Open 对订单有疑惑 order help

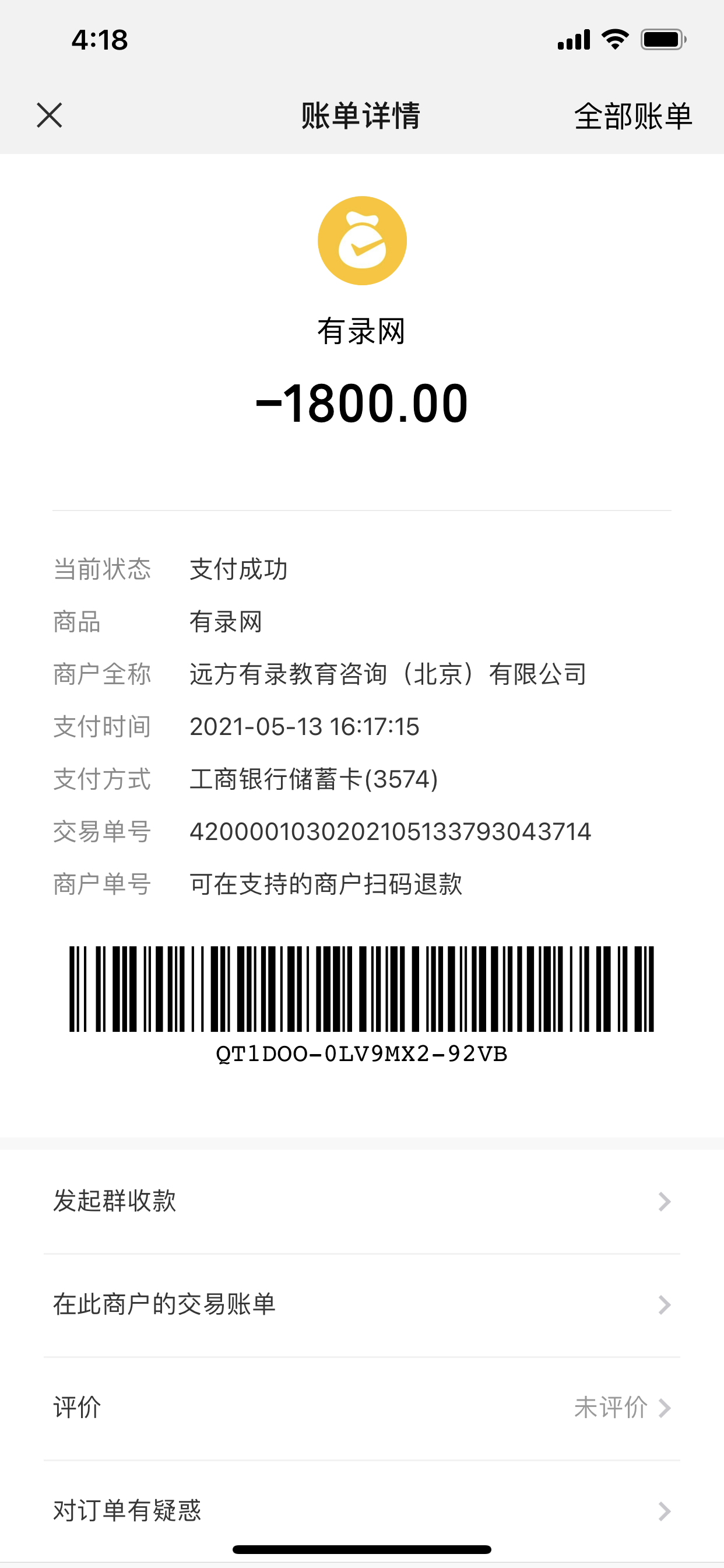pyautogui.click(x=361, y=1510)
